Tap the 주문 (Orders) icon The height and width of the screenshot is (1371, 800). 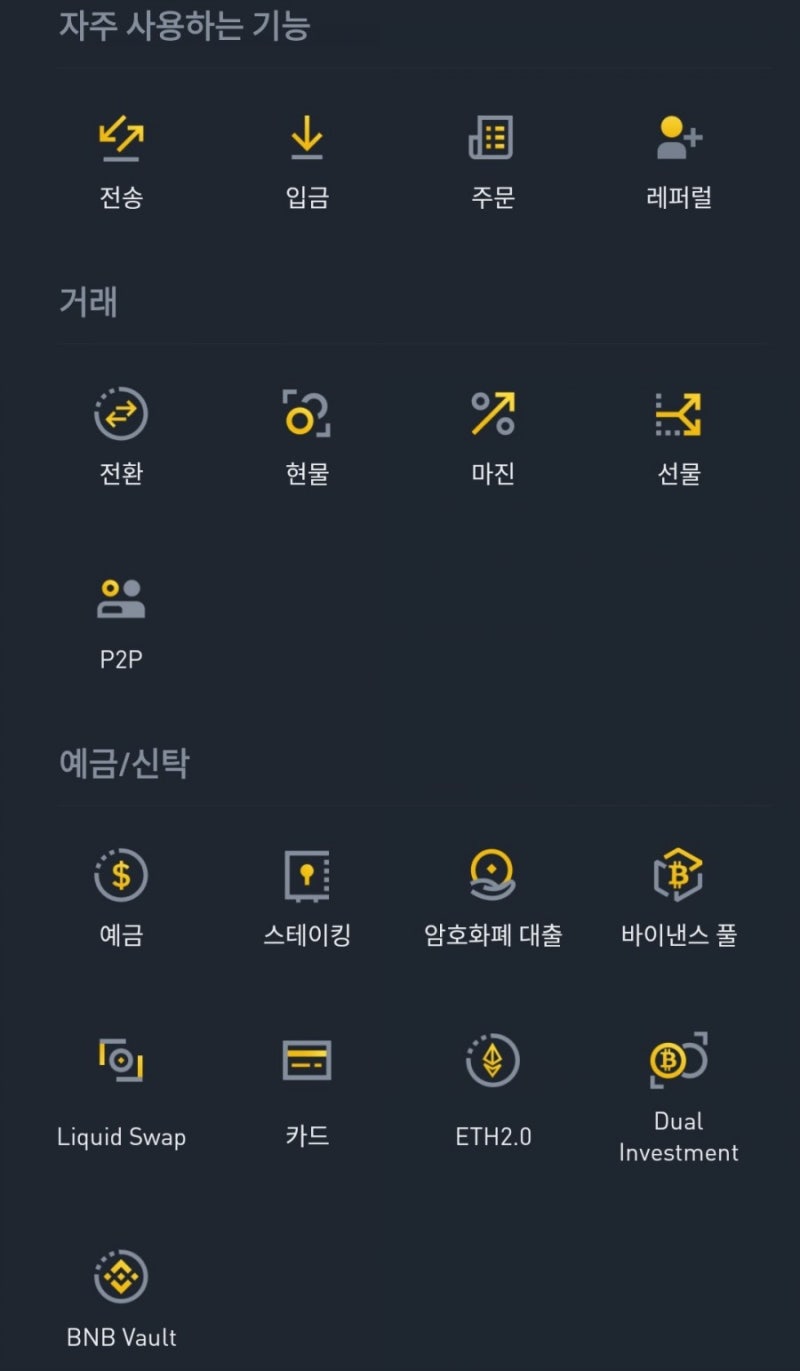tap(491, 139)
